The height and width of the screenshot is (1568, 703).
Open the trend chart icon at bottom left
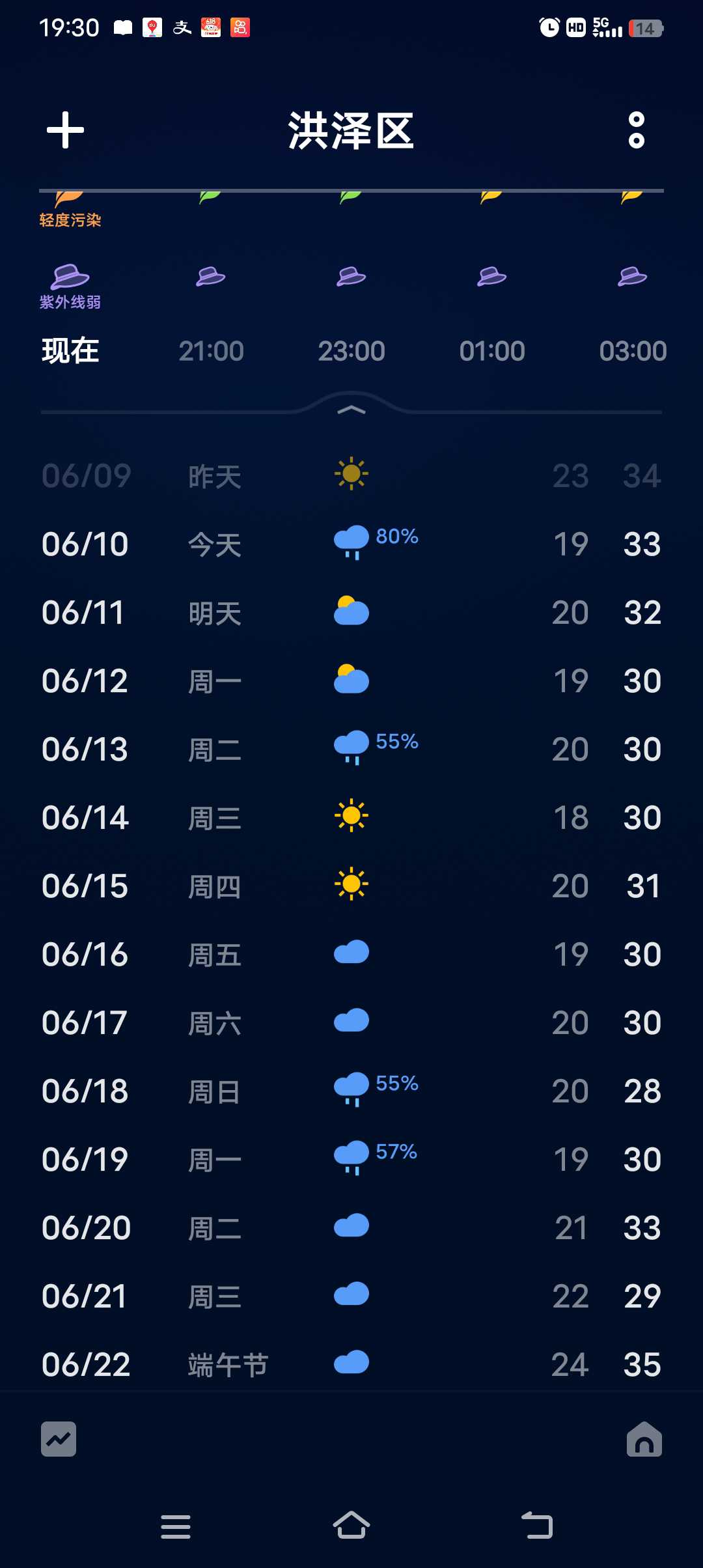pos(59,1439)
